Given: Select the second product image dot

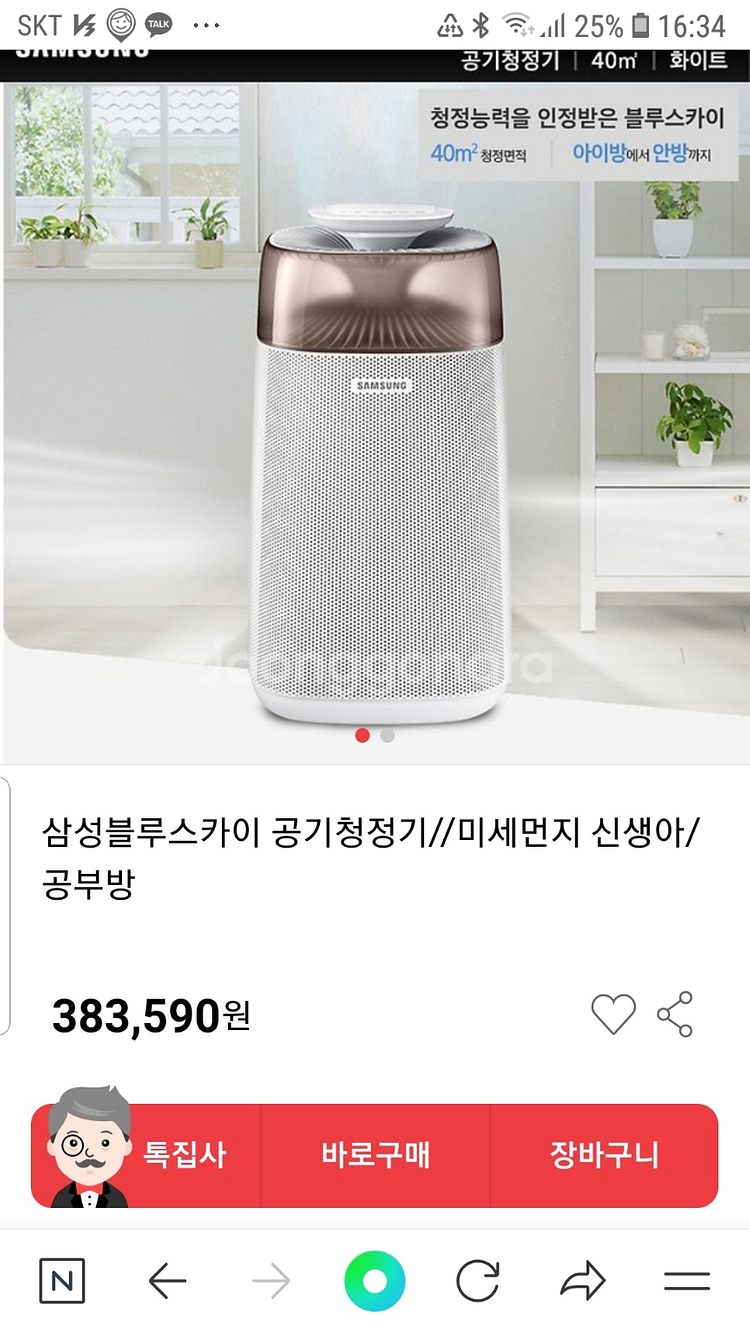Looking at the screenshot, I should tap(387, 735).
